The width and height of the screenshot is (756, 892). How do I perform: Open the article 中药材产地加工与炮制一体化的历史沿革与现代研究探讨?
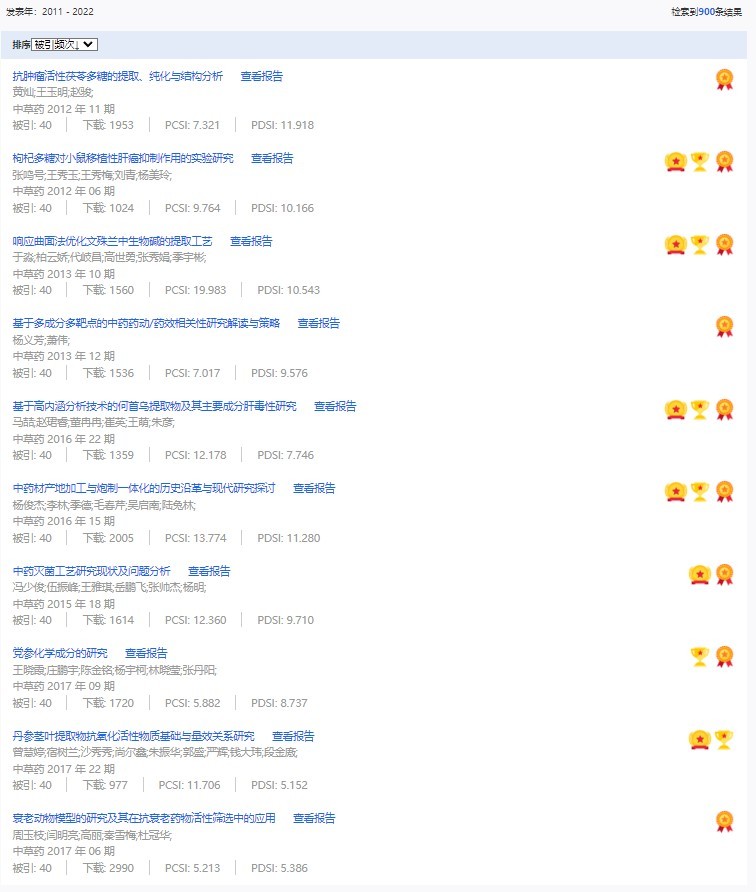tap(144, 488)
